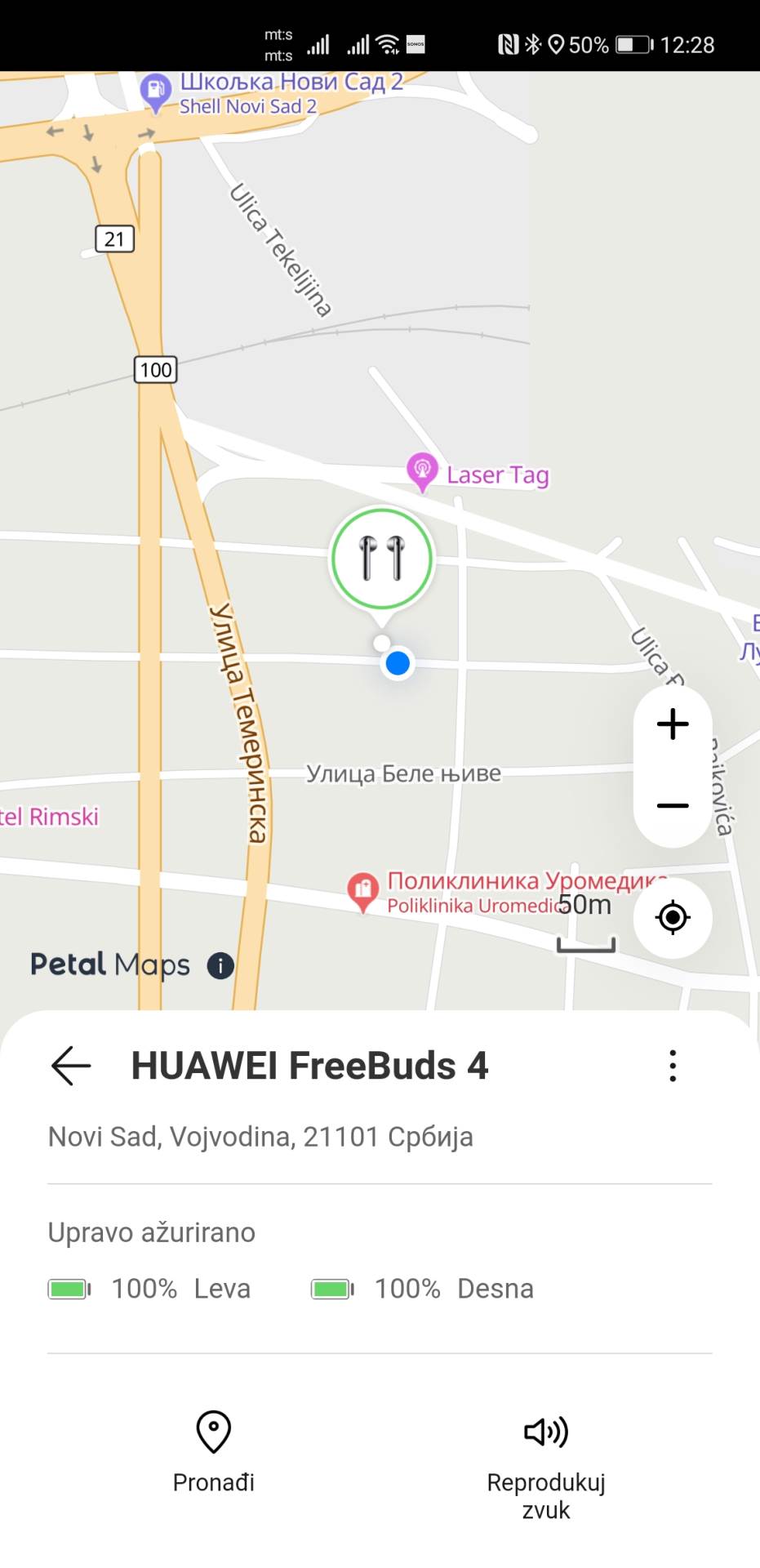Tap the my-location crosshair button
760x1568 pixels.
[x=671, y=917]
